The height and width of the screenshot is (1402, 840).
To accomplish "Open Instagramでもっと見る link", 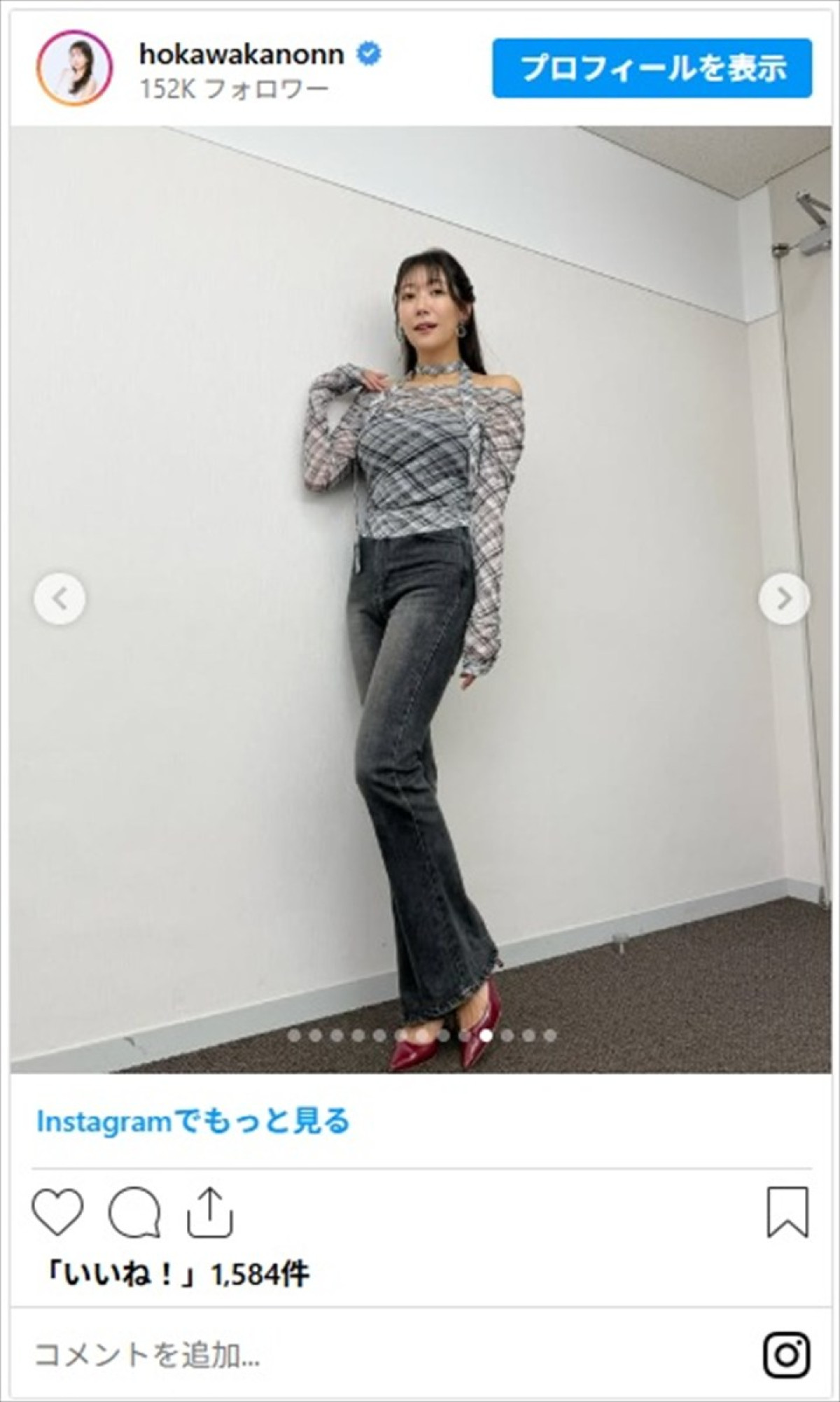I will pyautogui.click(x=192, y=1121).
